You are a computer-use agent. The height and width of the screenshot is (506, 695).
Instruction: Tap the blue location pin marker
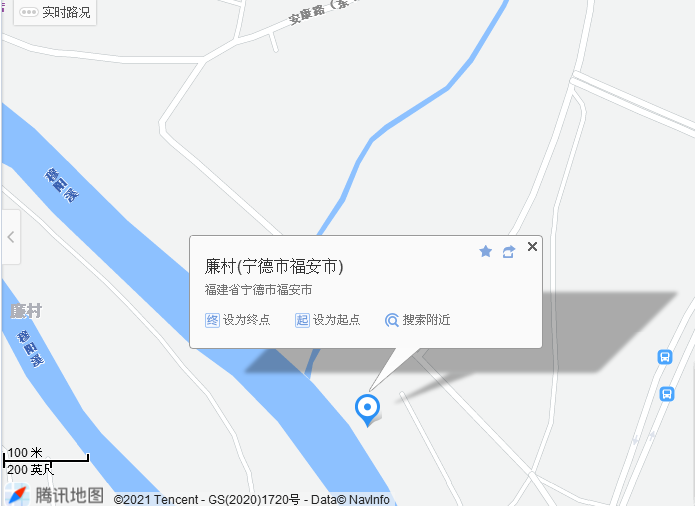[x=368, y=408]
